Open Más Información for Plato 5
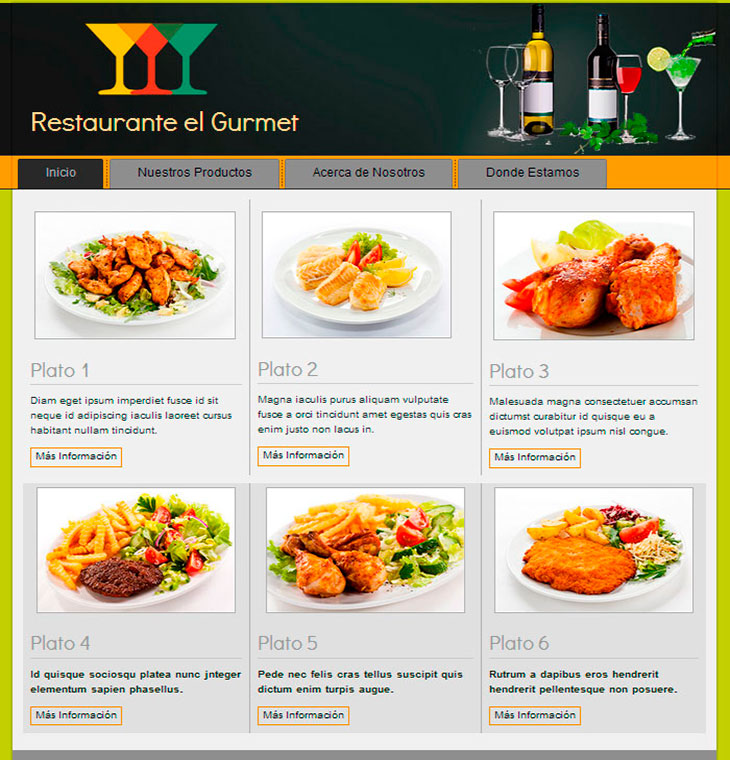This screenshot has height=760, width=730. [303, 716]
